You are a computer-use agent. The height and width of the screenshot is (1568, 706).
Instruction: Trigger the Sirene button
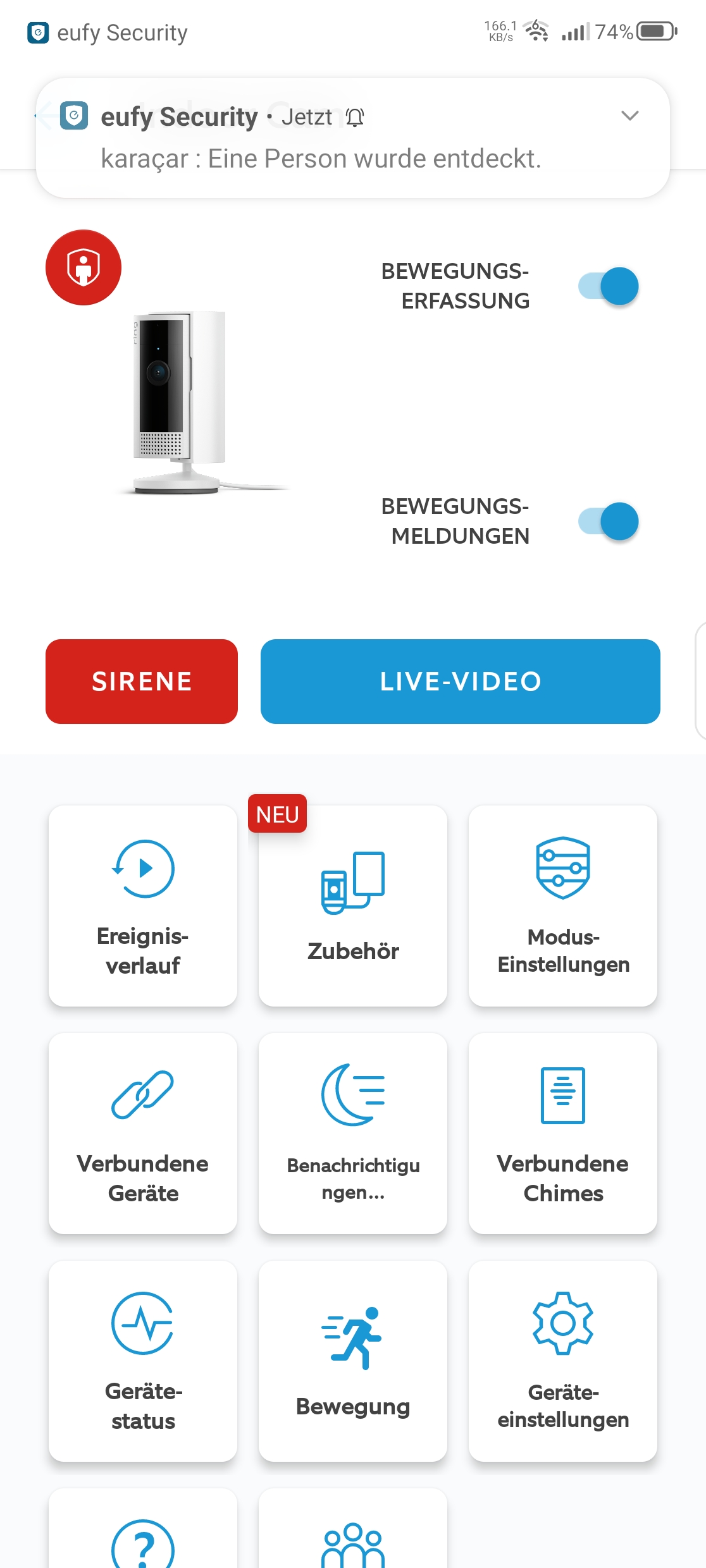tap(142, 682)
